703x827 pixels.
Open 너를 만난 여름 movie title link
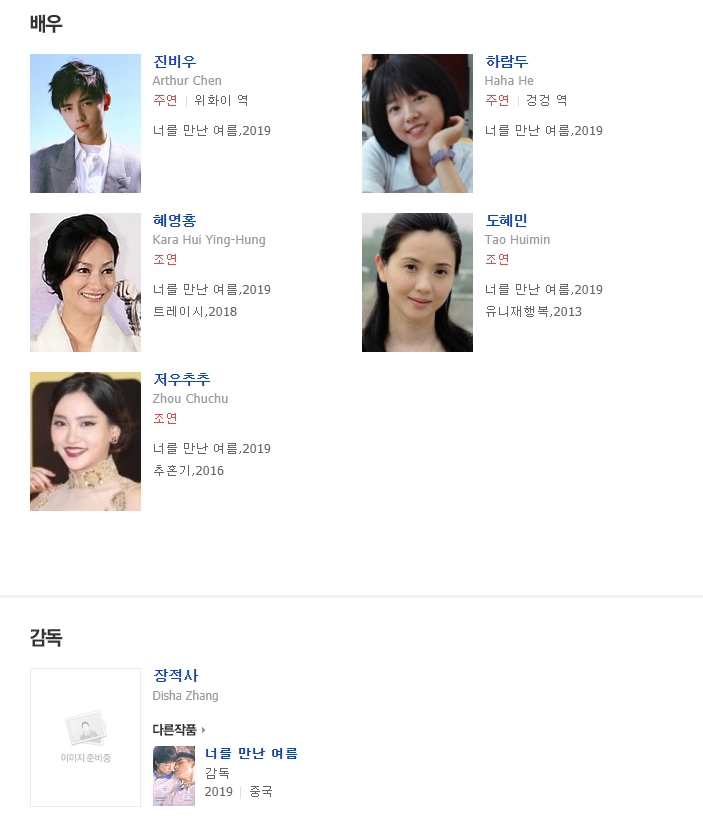251,754
